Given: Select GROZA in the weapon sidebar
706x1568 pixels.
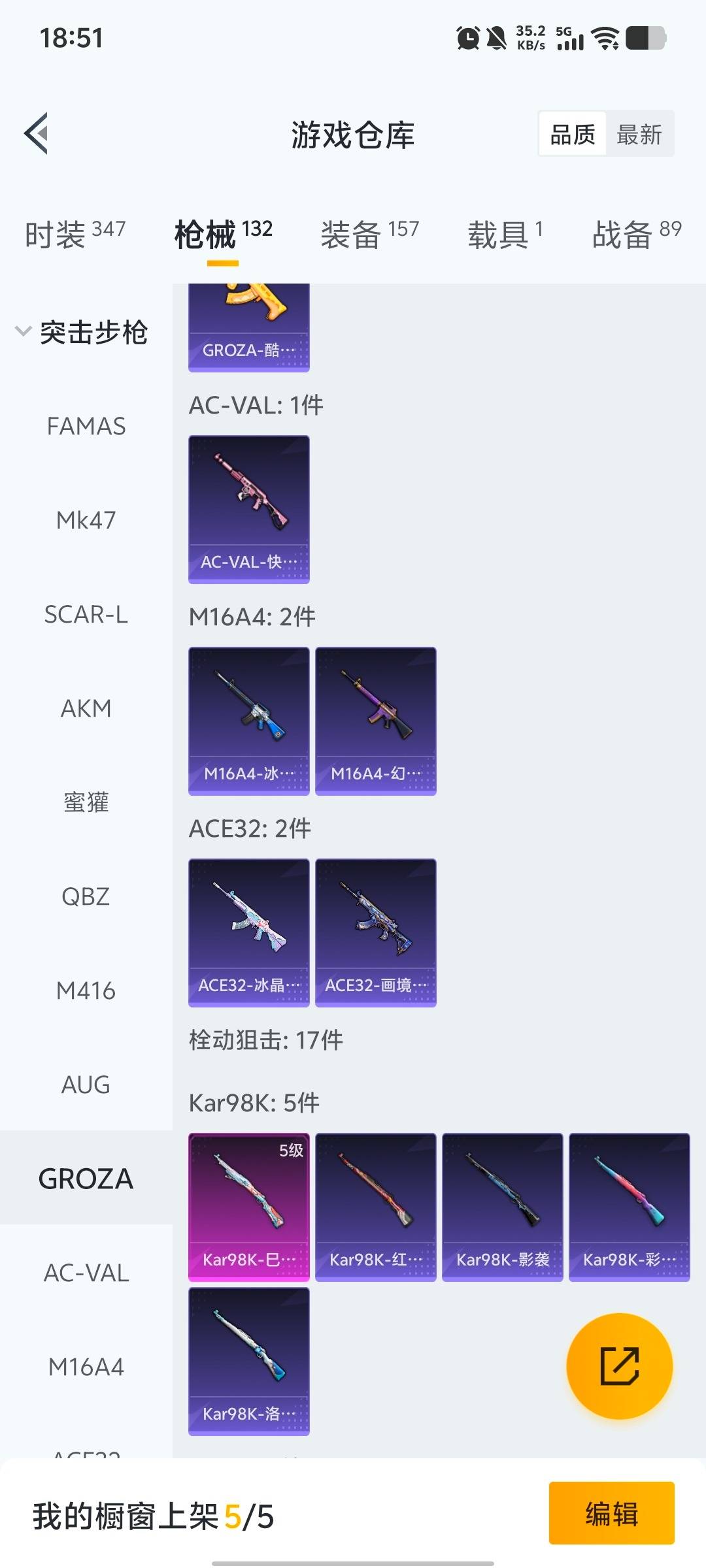Looking at the screenshot, I should (x=85, y=1179).
